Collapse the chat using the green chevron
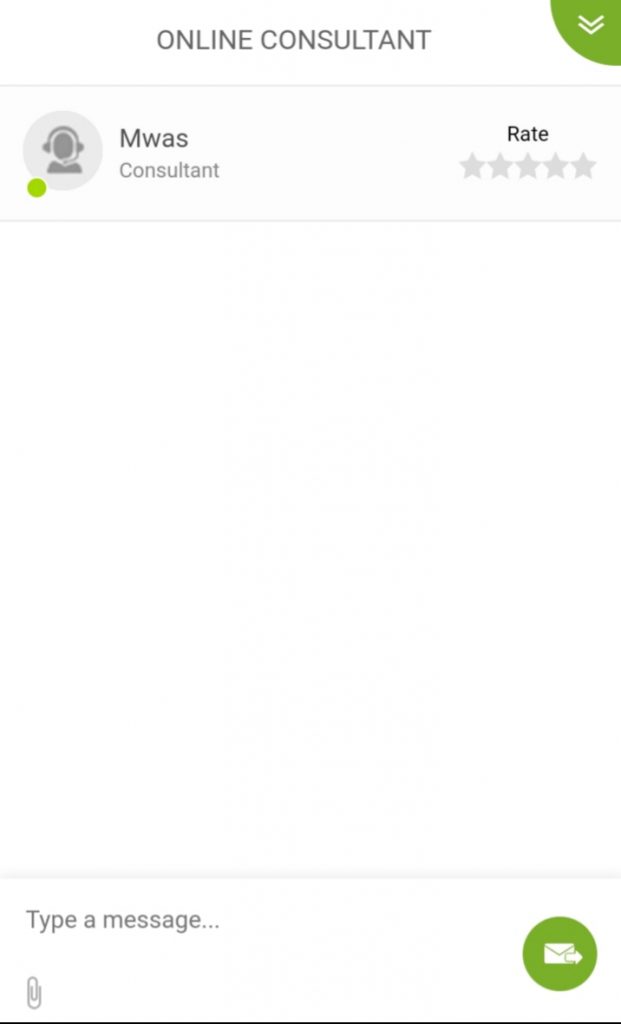The height and width of the screenshot is (1024, 621). (x=591, y=24)
